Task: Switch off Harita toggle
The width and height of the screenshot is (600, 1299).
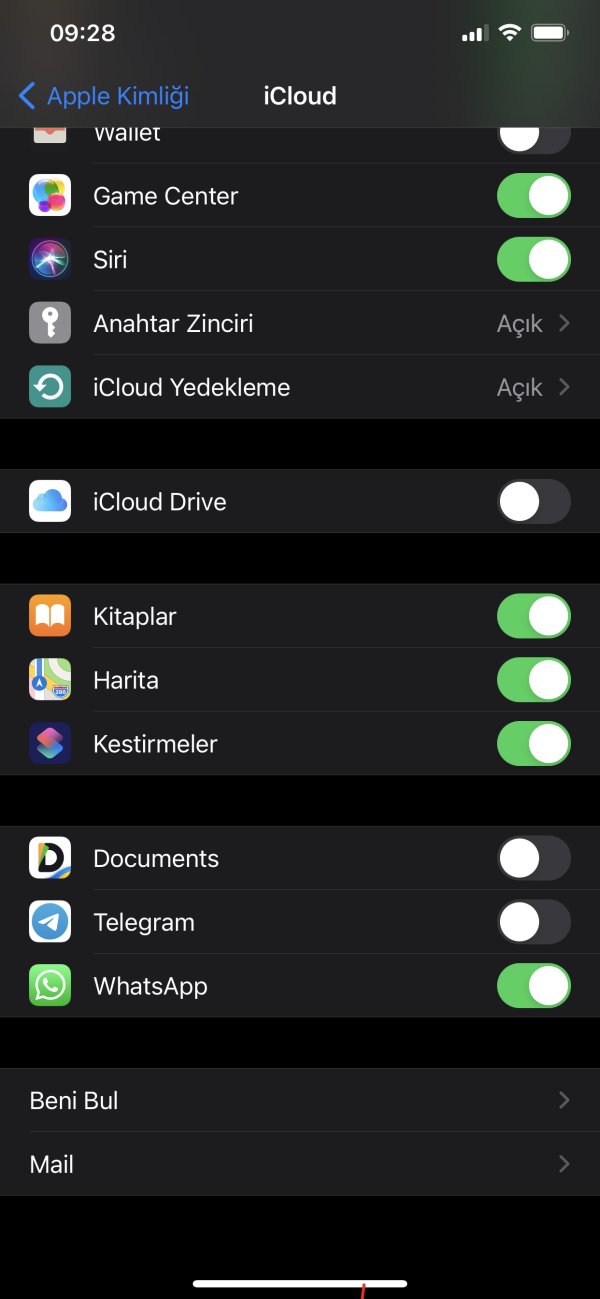Action: [533, 681]
